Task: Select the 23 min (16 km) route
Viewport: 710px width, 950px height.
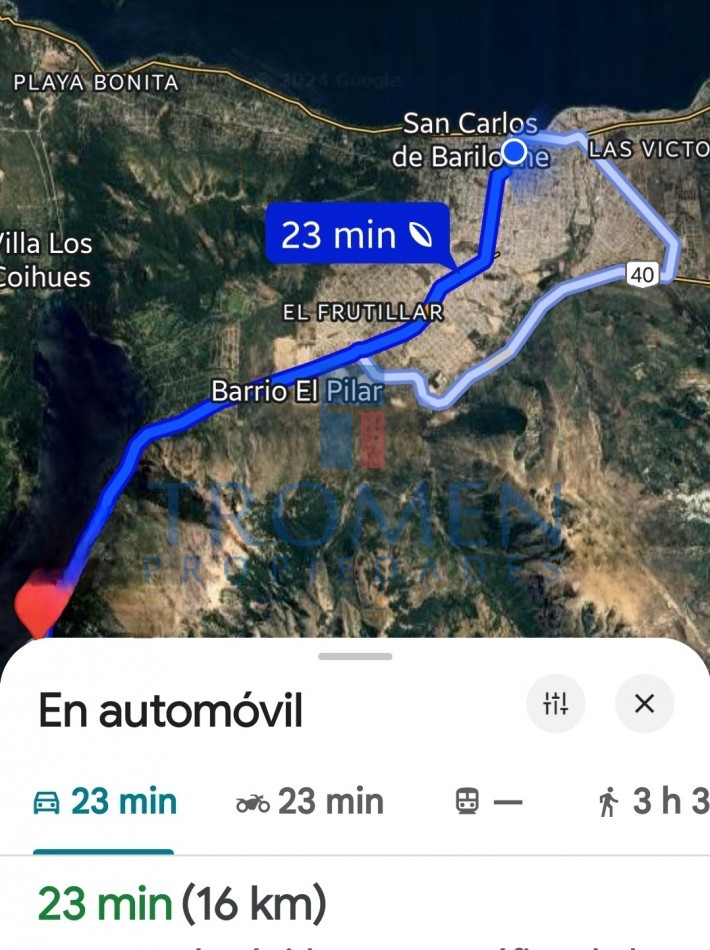Action: [x=182, y=905]
